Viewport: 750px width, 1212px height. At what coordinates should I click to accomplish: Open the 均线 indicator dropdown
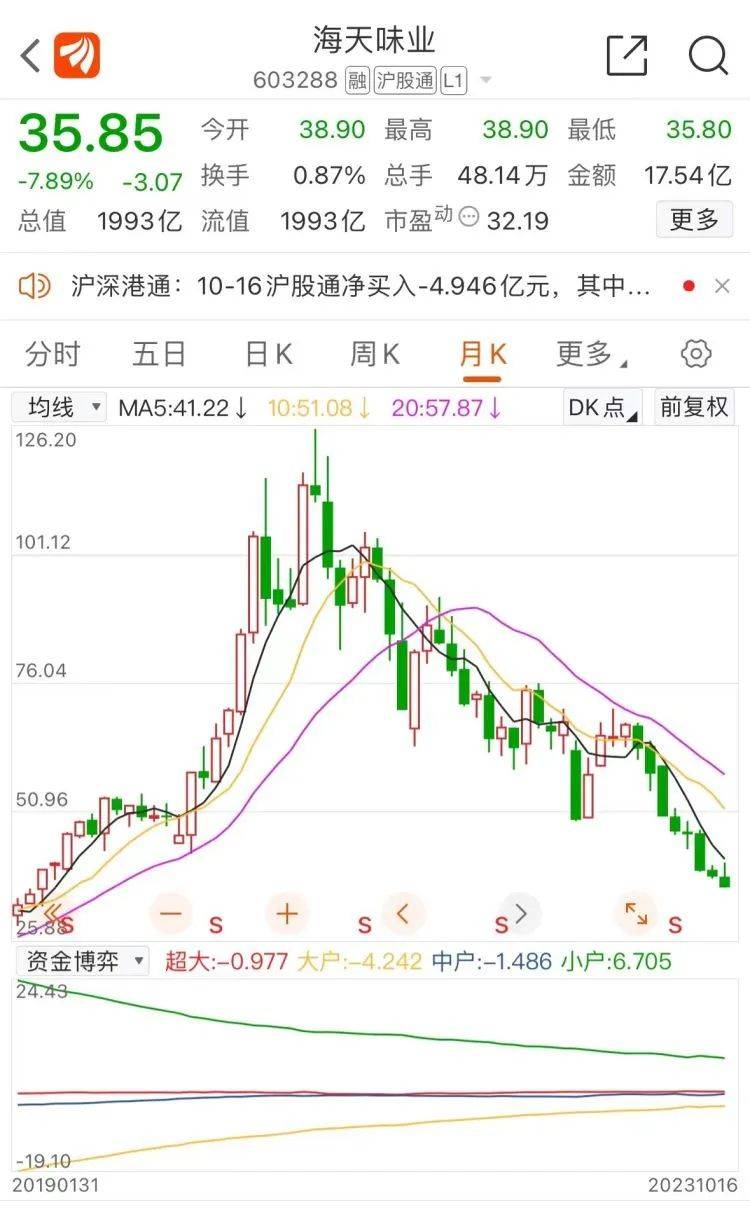(59, 407)
